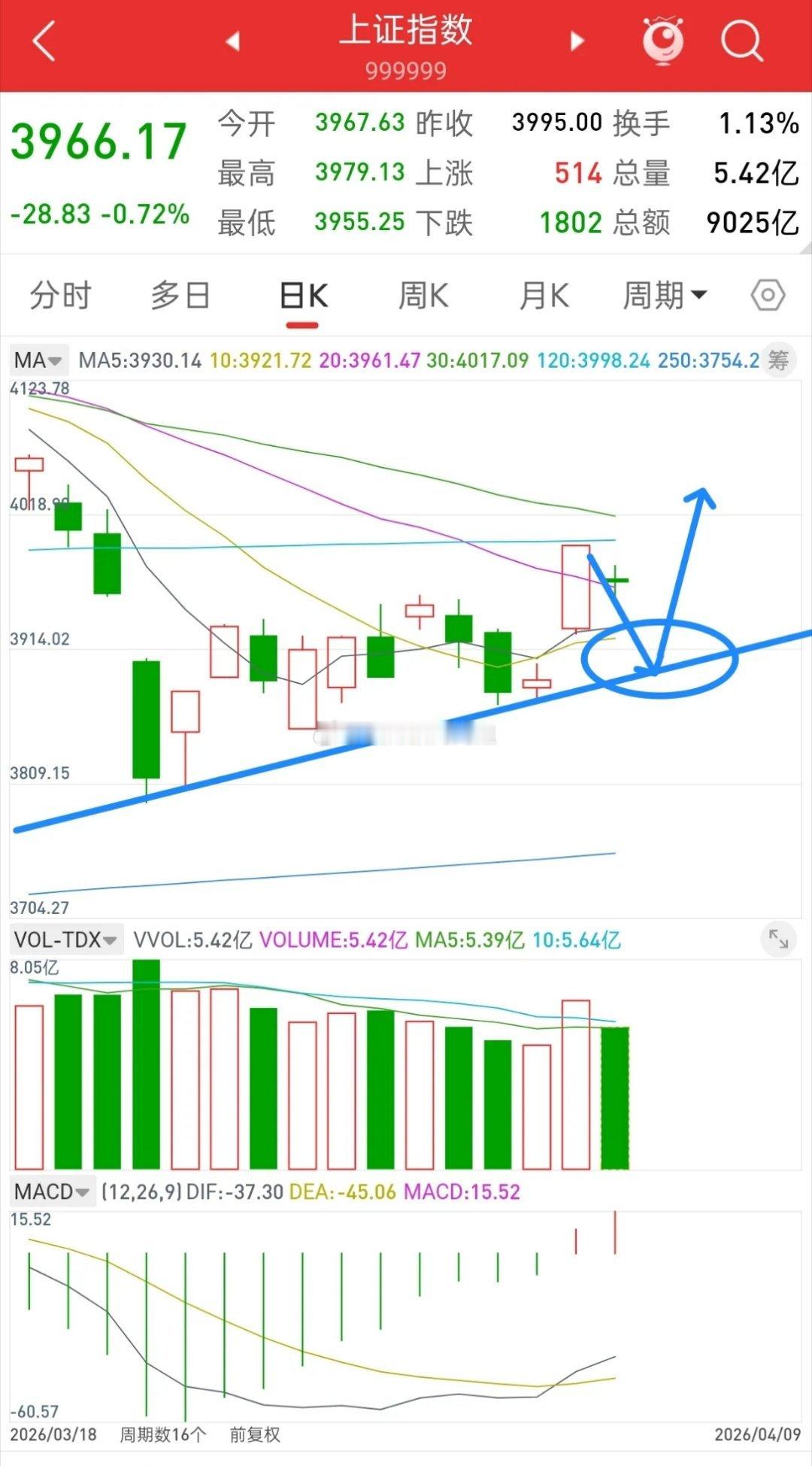The image size is (812, 1466).
Task: Change the MACD indicator dropdown
Action: pyautogui.click(x=53, y=1191)
